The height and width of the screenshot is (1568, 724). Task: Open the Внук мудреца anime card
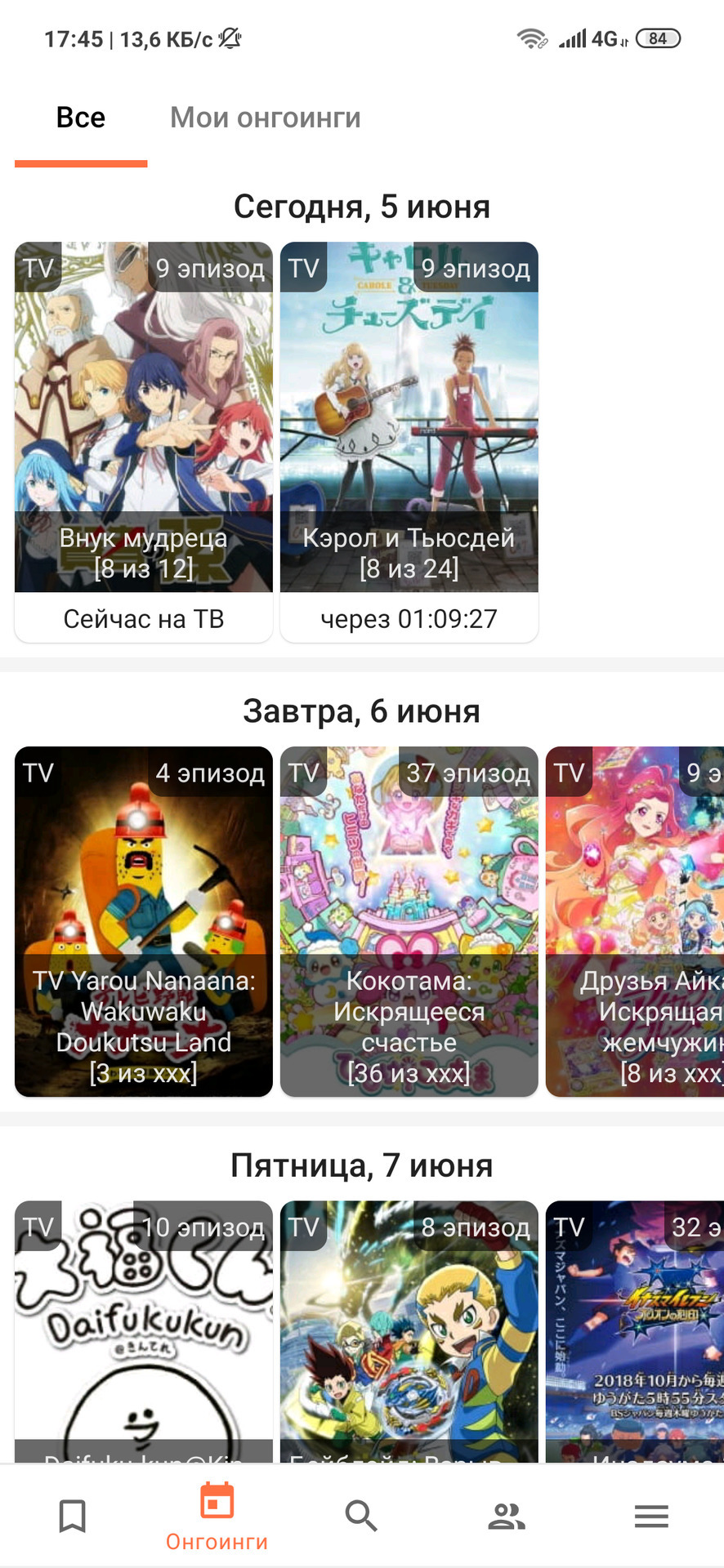click(x=144, y=425)
